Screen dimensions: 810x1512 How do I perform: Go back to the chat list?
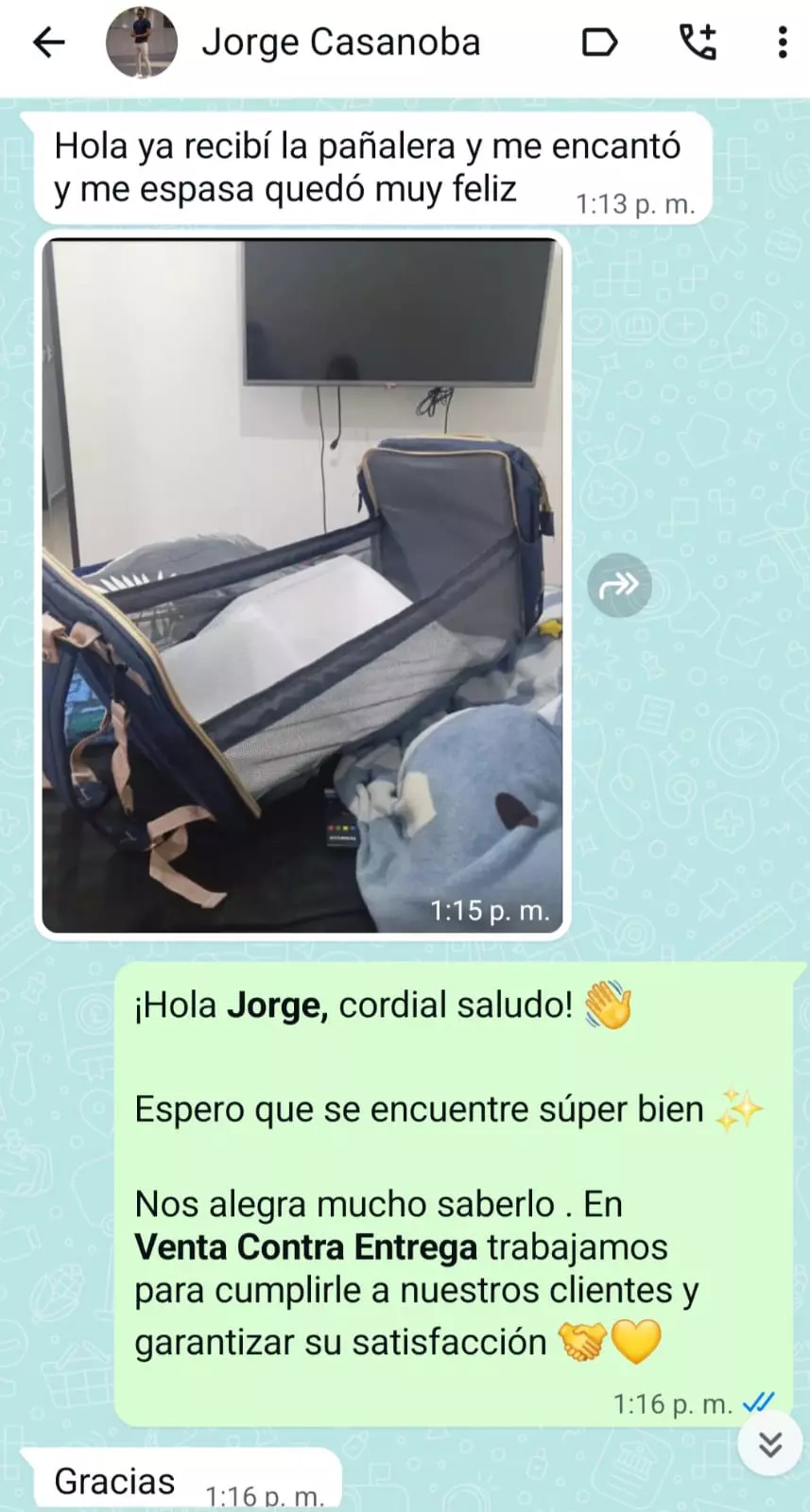pyautogui.click(x=48, y=43)
